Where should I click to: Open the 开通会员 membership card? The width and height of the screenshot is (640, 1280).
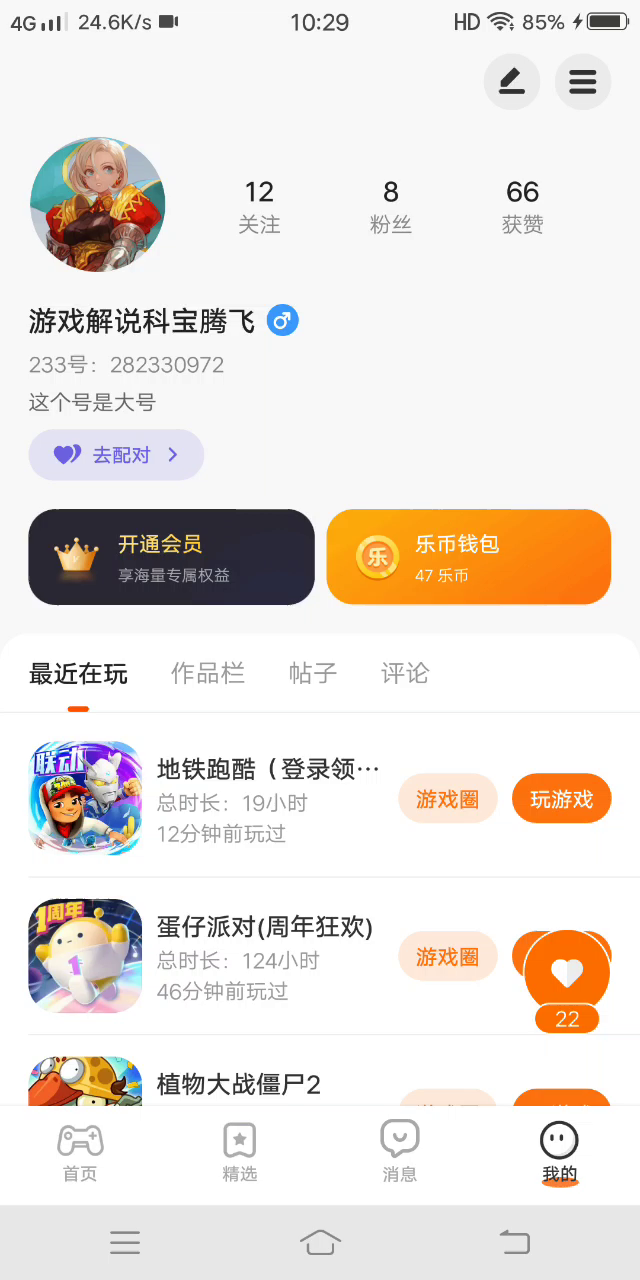click(x=171, y=557)
